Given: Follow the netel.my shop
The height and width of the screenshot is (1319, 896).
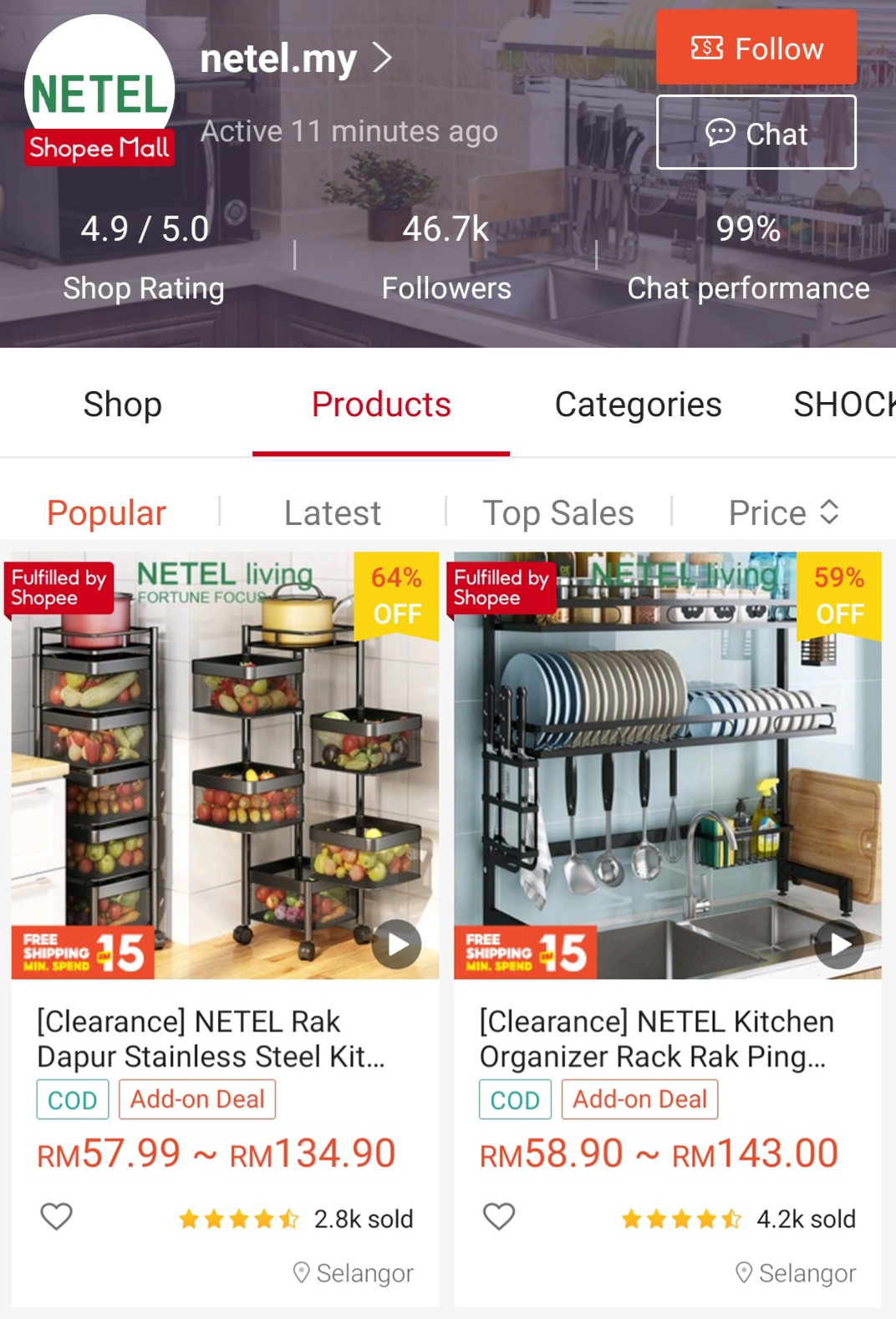Looking at the screenshot, I should [756, 48].
